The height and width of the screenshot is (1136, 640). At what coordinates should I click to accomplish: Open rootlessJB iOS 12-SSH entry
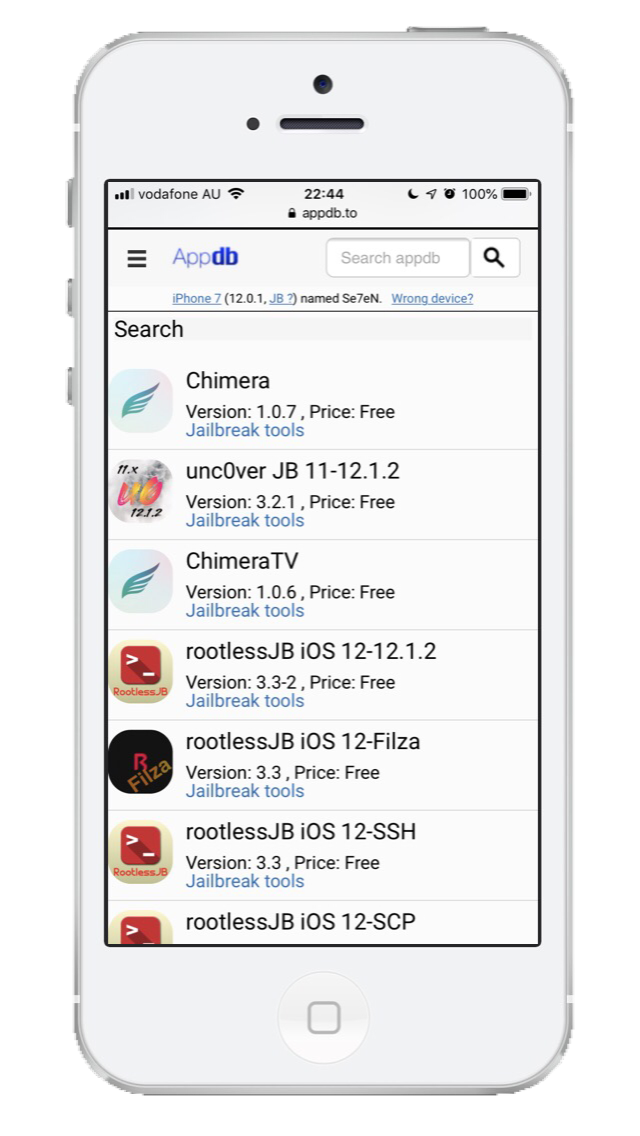pos(300,832)
